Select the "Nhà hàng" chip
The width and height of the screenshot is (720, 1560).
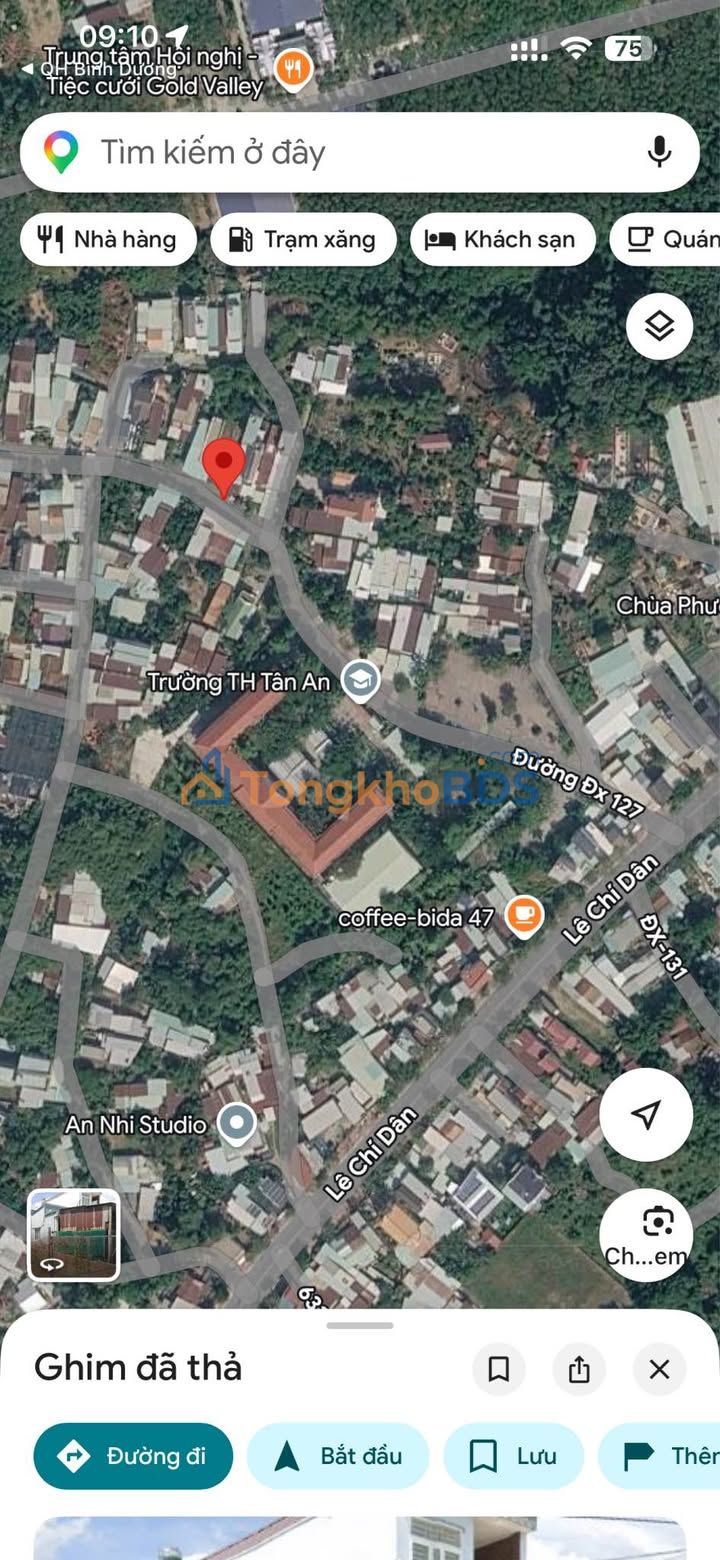coord(108,239)
